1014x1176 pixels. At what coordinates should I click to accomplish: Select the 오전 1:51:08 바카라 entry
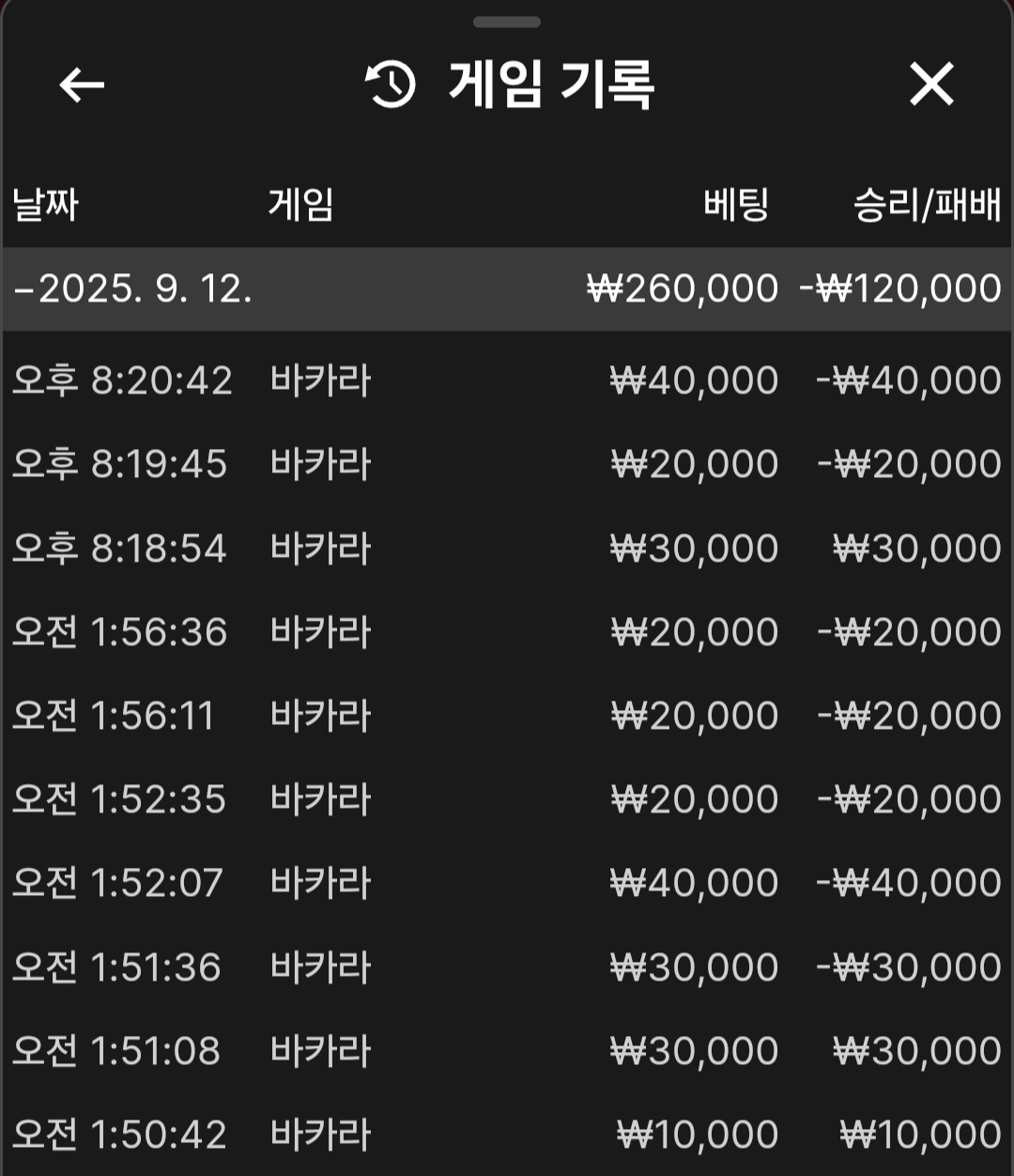[507, 1051]
